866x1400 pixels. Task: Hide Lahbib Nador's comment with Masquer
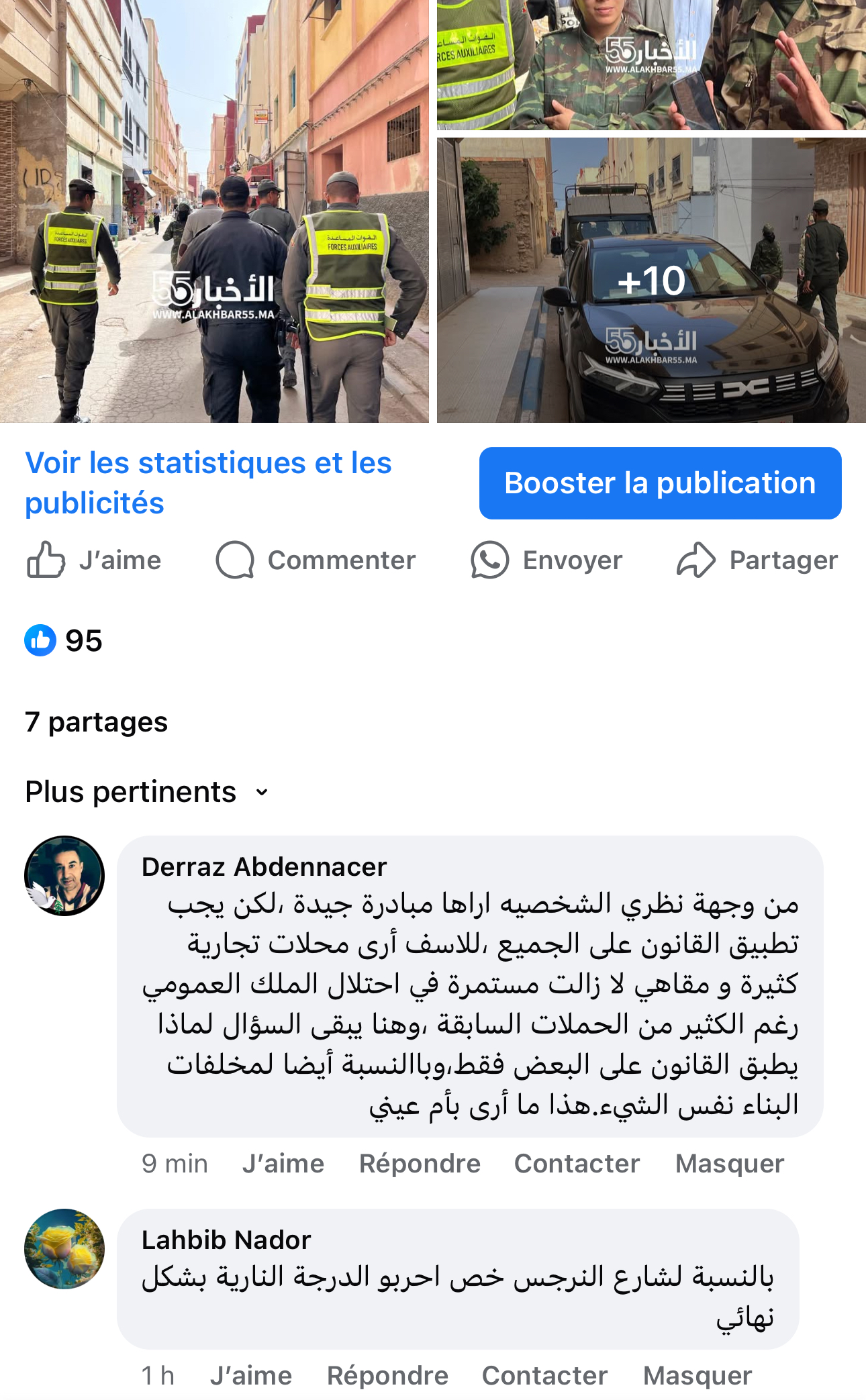point(697,1376)
